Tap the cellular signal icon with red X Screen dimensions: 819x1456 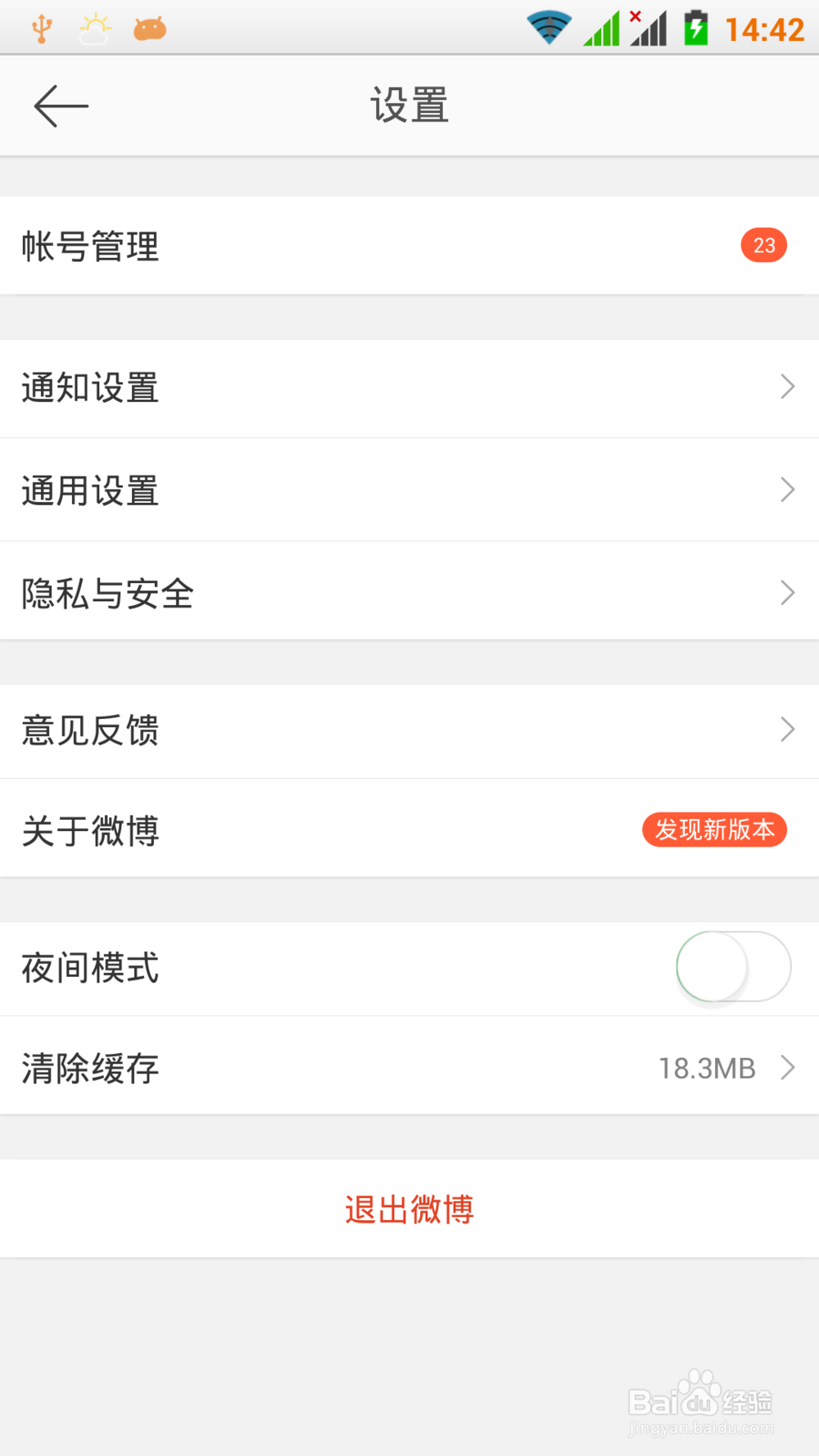click(x=646, y=27)
